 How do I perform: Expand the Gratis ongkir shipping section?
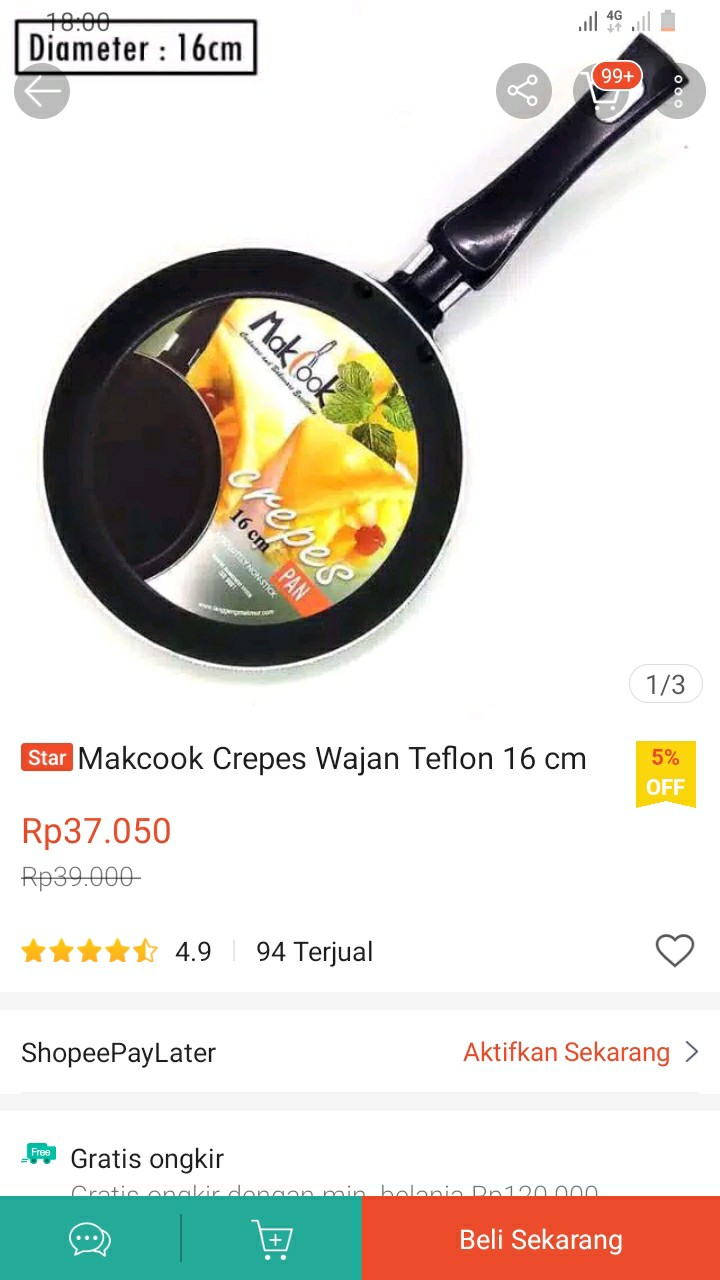[x=146, y=1158]
